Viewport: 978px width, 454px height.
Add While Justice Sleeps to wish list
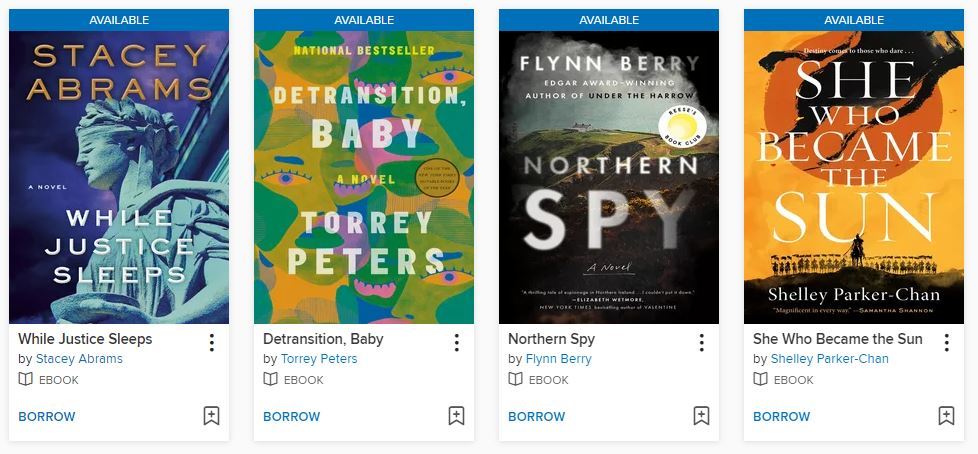pyautogui.click(x=211, y=416)
